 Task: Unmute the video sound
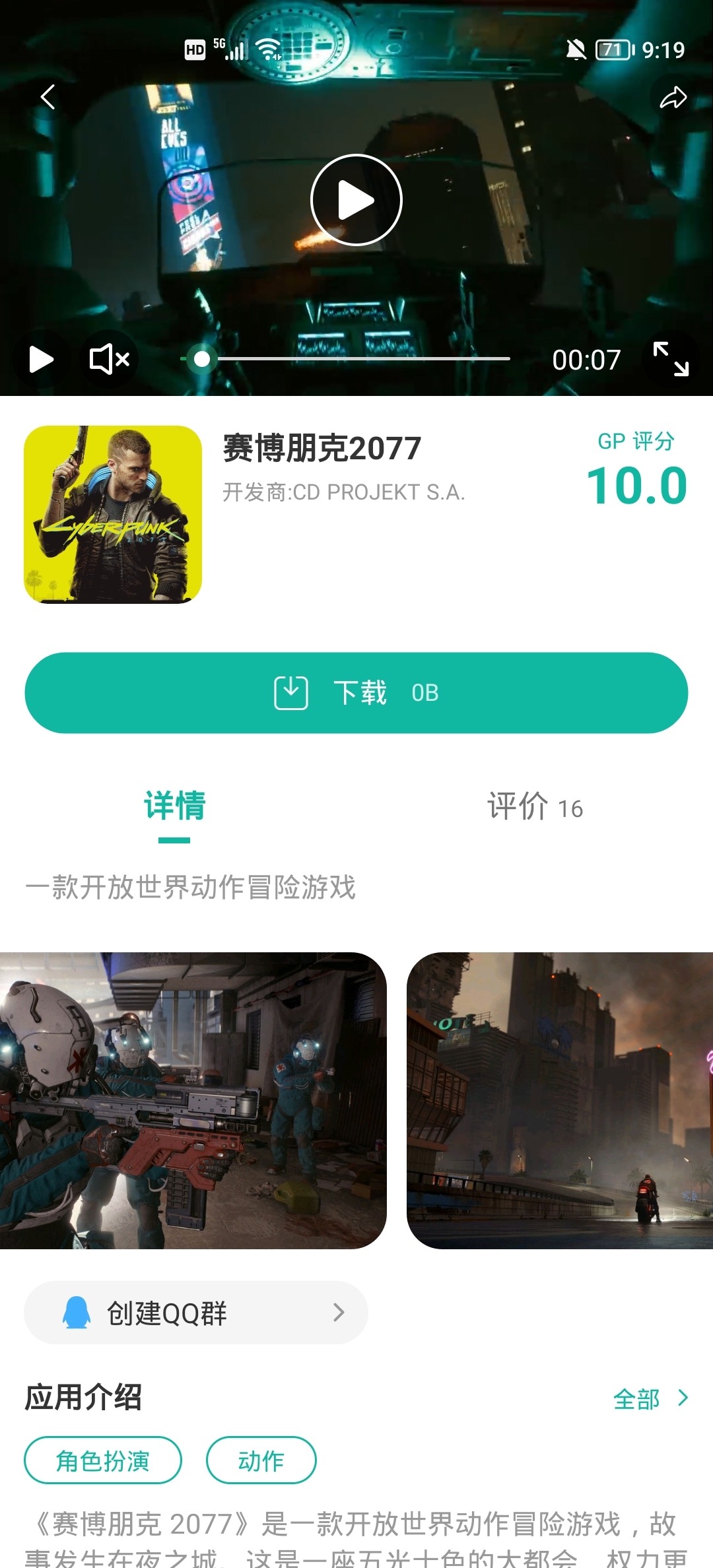tap(110, 360)
